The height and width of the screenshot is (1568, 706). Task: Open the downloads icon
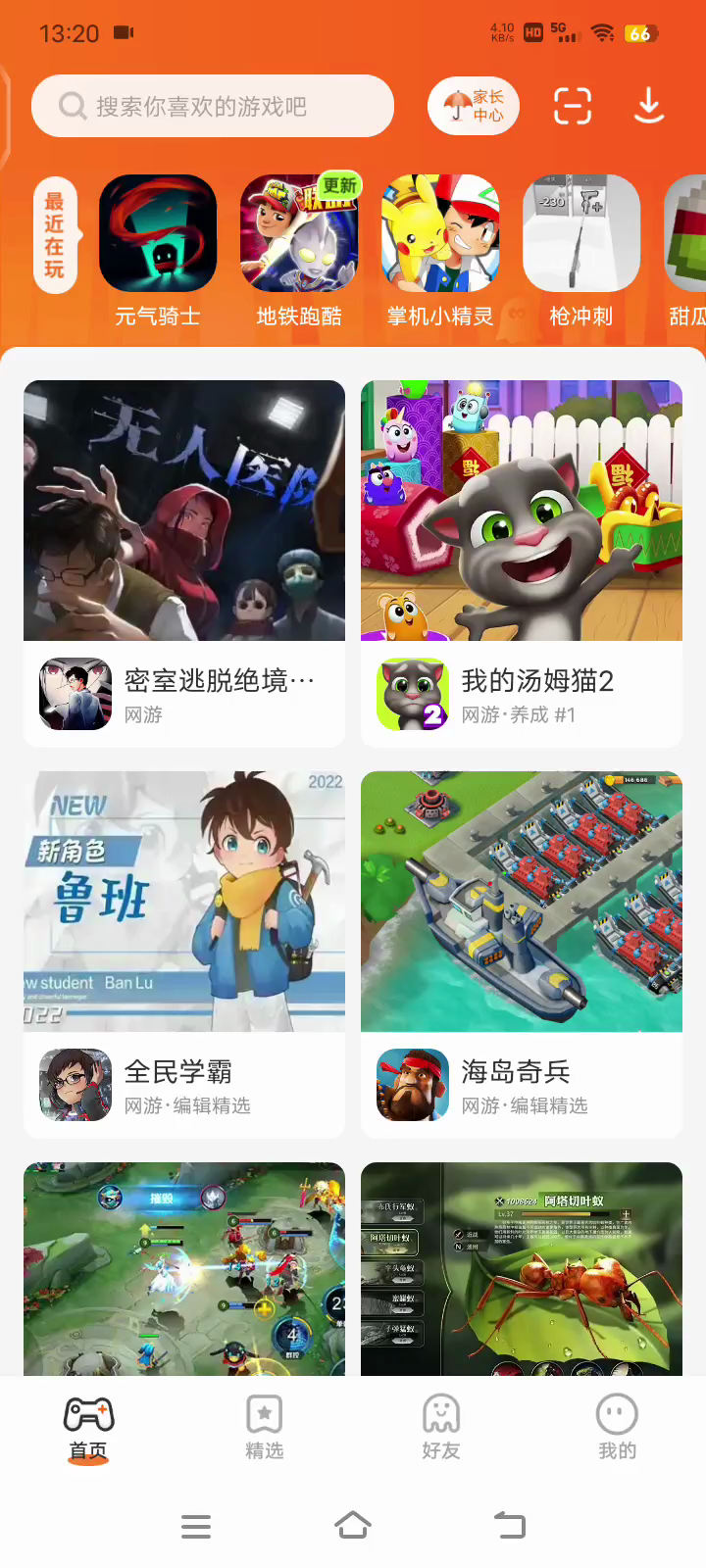coord(649,106)
